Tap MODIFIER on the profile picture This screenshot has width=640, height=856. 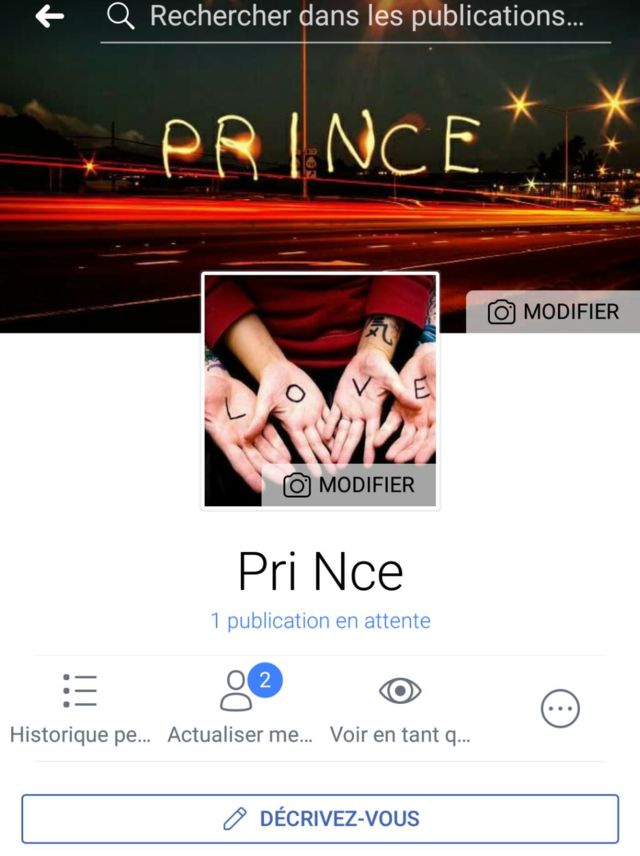pos(349,485)
